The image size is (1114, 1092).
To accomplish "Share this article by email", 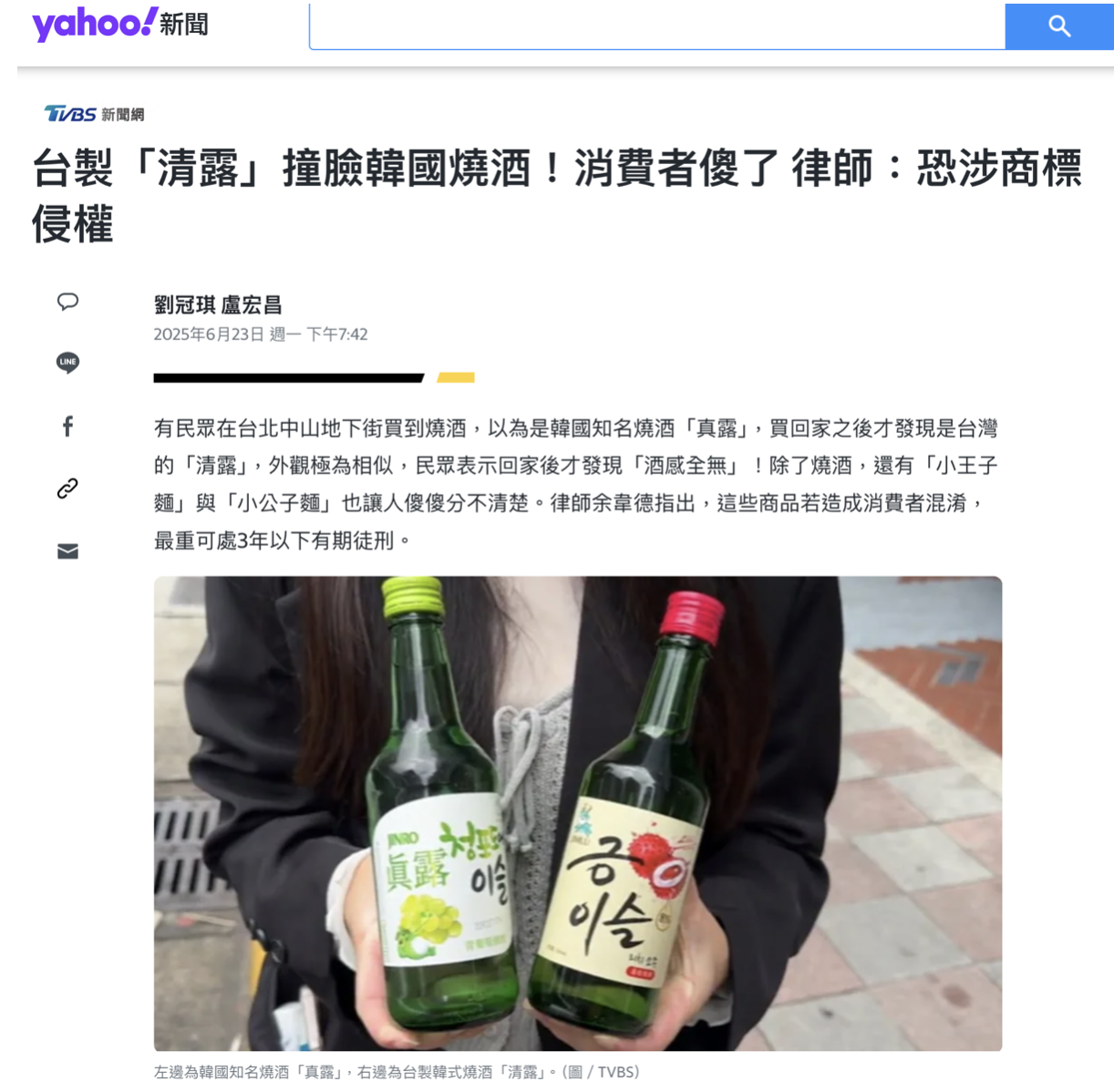I will 67,551.
